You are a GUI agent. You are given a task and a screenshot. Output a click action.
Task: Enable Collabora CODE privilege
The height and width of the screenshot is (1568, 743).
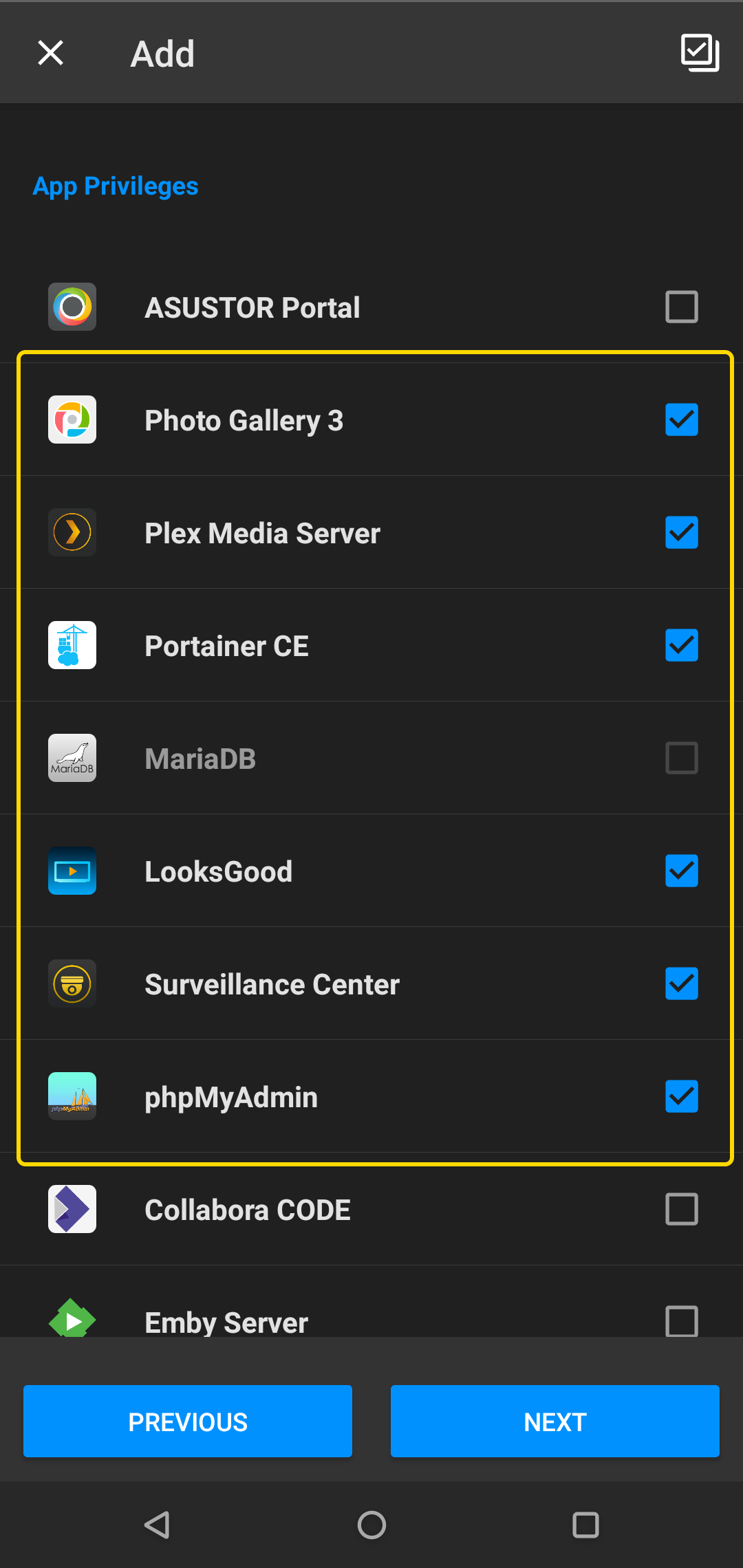tap(682, 1209)
